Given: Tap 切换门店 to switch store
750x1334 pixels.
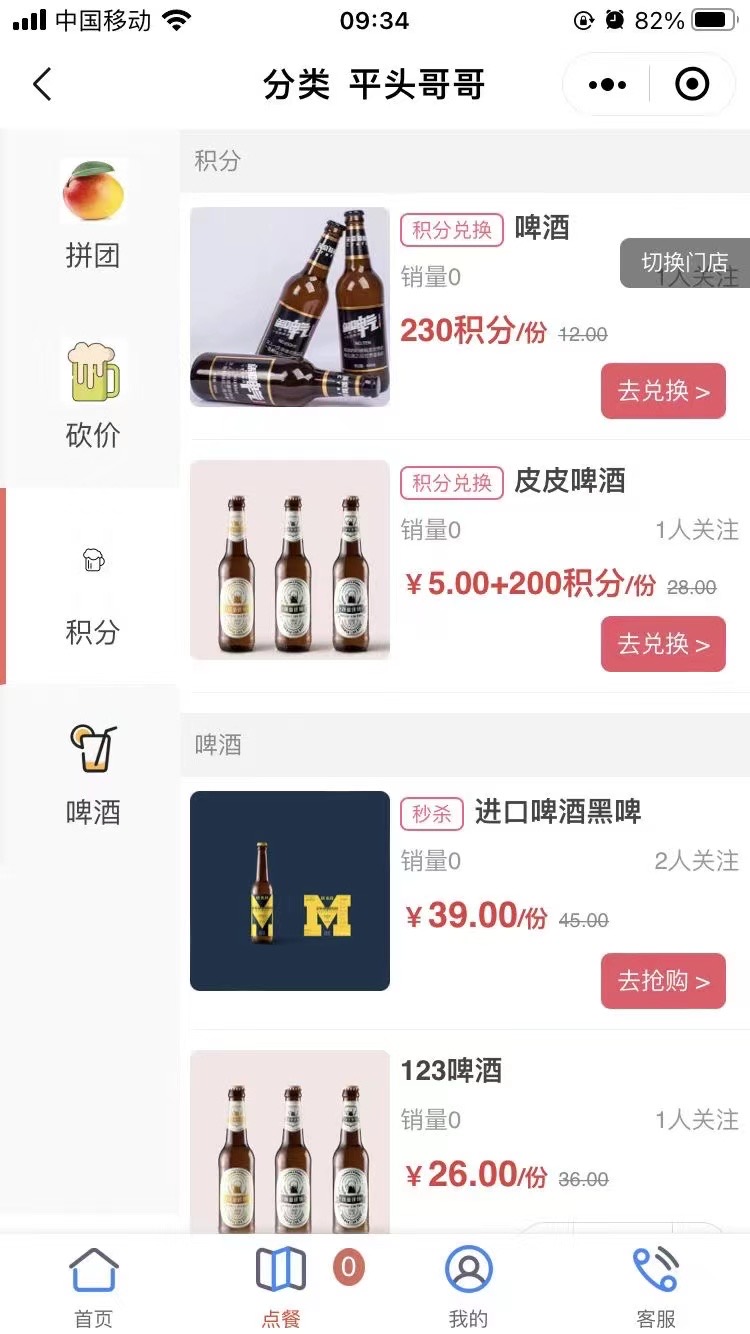Looking at the screenshot, I should tap(685, 263).
